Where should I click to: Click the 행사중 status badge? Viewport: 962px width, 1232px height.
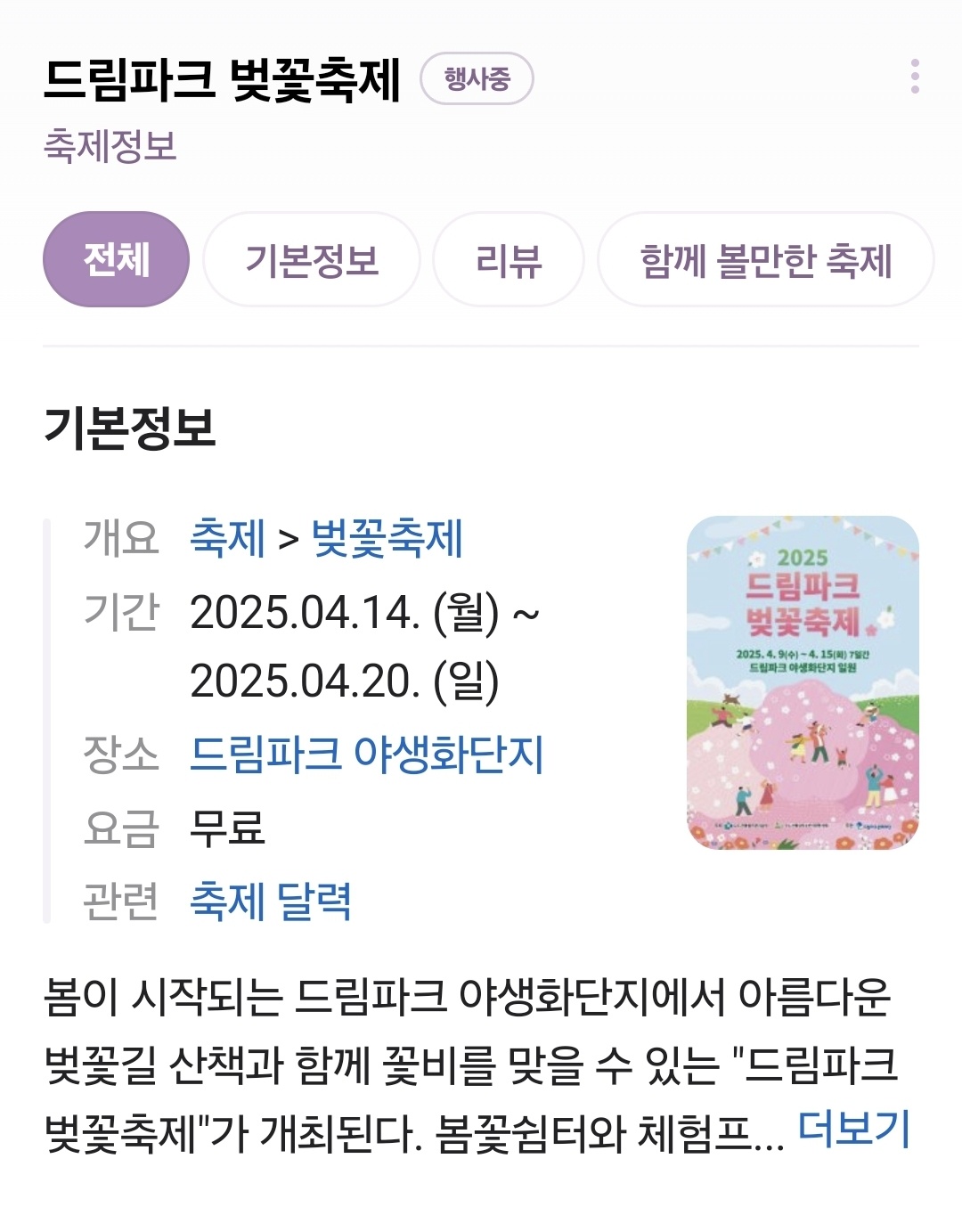pos(477,80)
